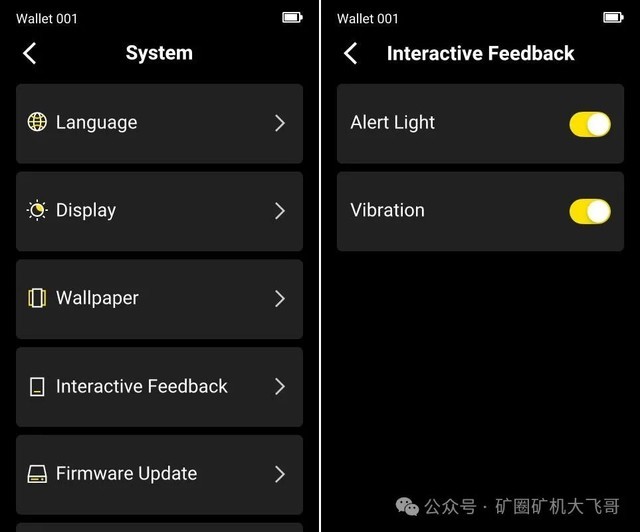Disable the Vibration switch
The width and height of the screenshot is (640, 532).
click(589, 211)
